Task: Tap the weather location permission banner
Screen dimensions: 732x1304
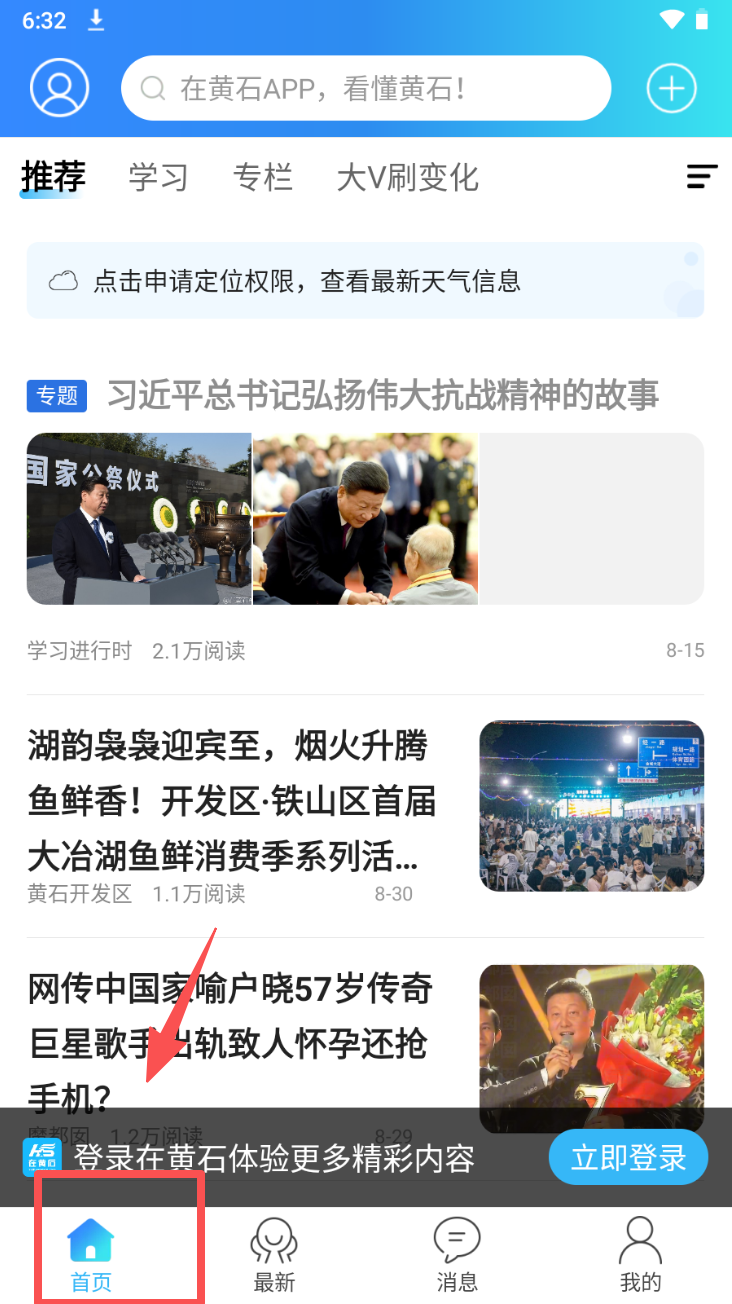Action: click(x=365, y=281)
